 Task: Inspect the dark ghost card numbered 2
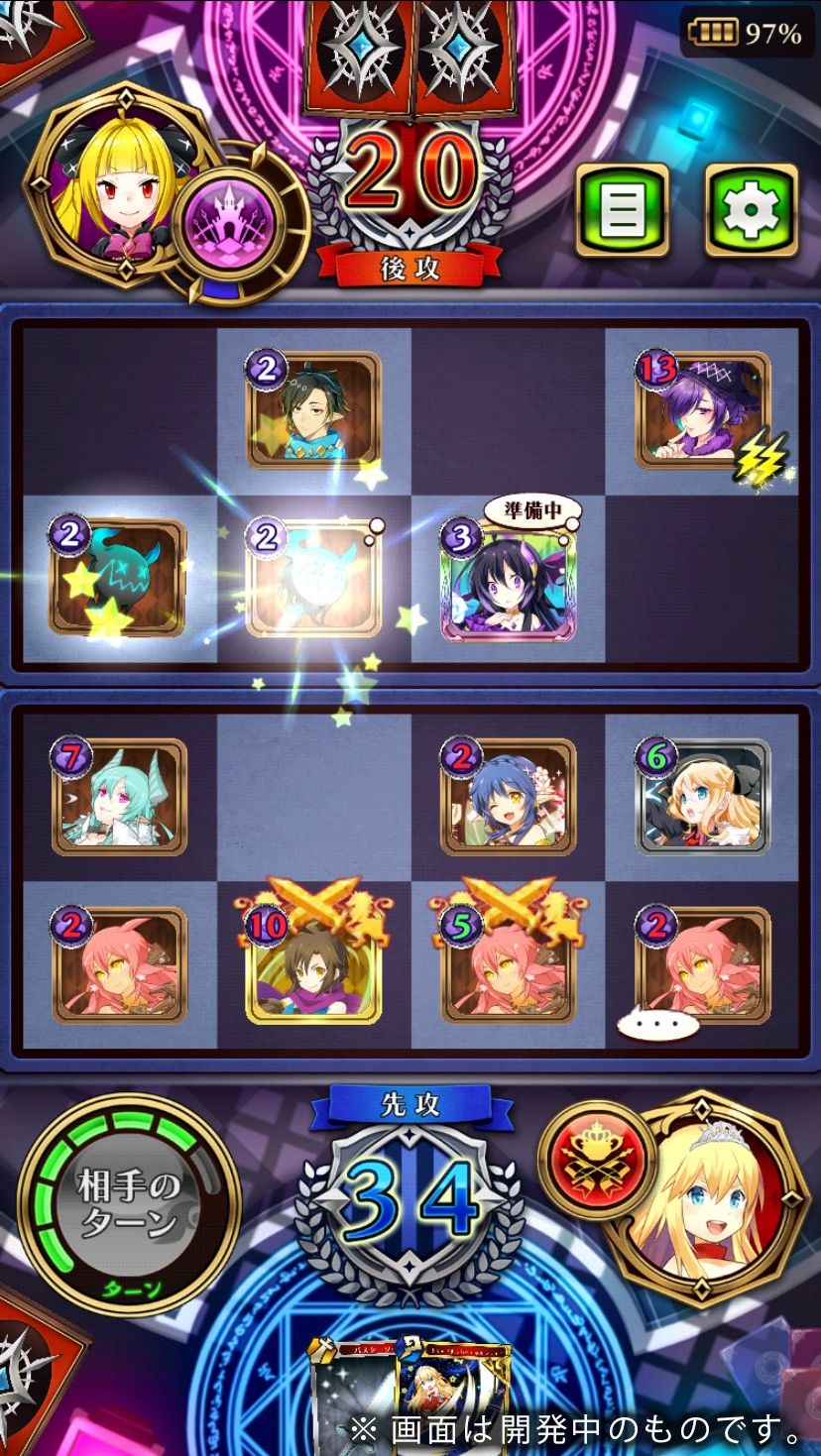118,578
